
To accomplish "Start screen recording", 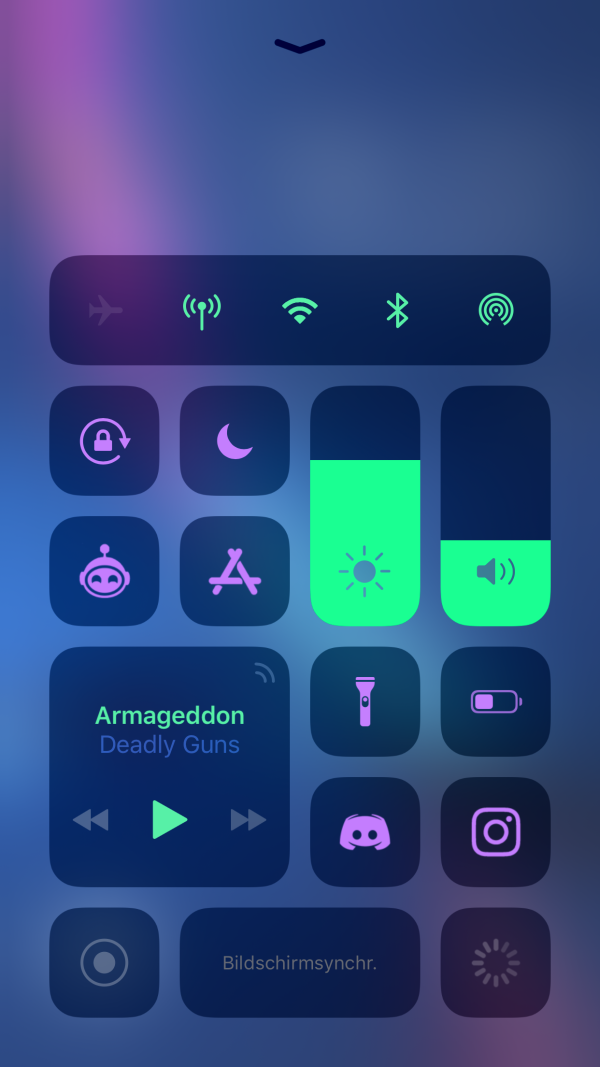I will [x=104, y=962].
